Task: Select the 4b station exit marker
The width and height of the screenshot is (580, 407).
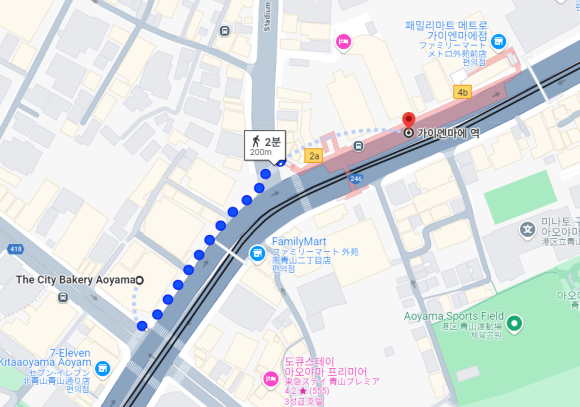Action: point(462,92)
